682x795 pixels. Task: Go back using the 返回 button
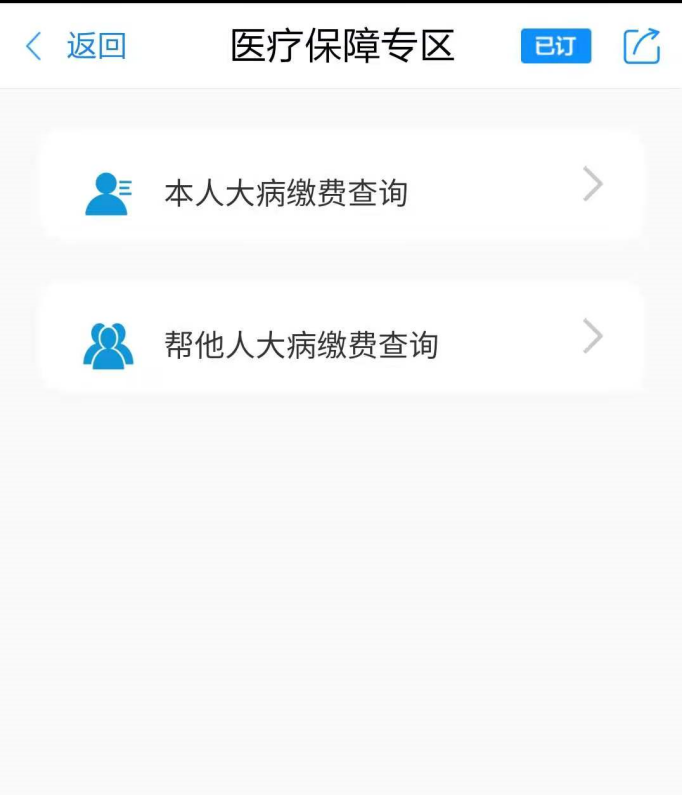76,46
